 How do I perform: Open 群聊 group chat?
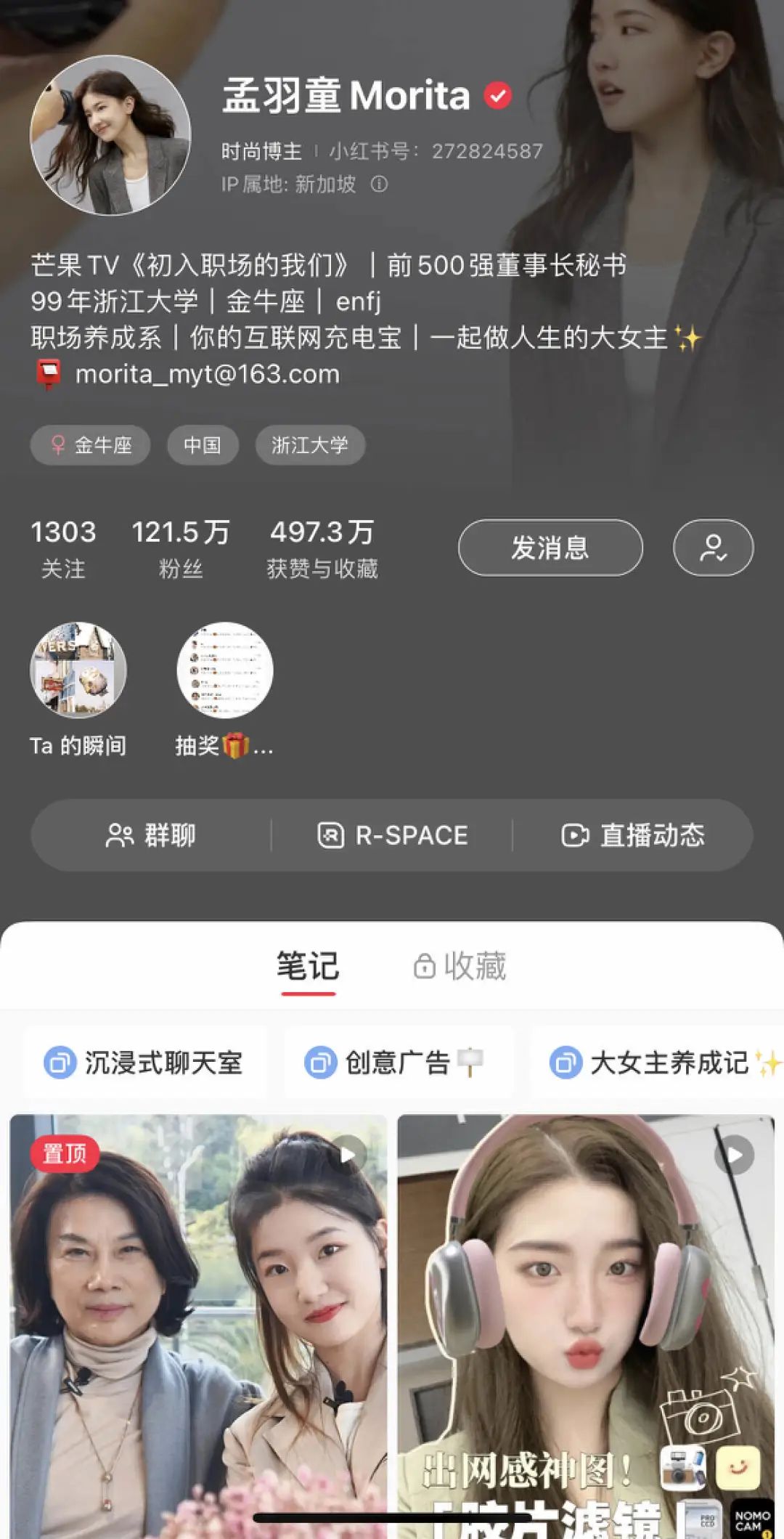[x=151, y=835]
